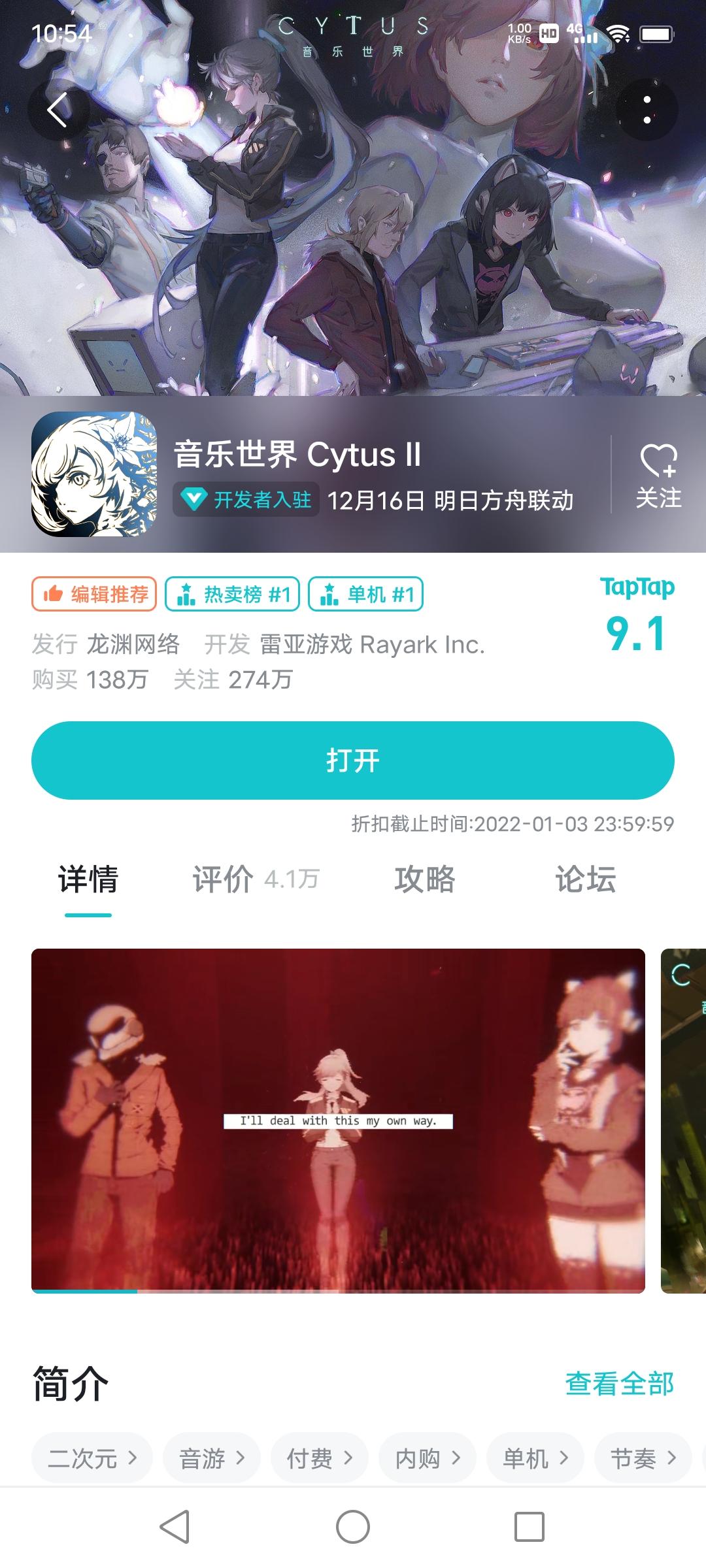Open the more options menu at top right

tap(648, 109)
